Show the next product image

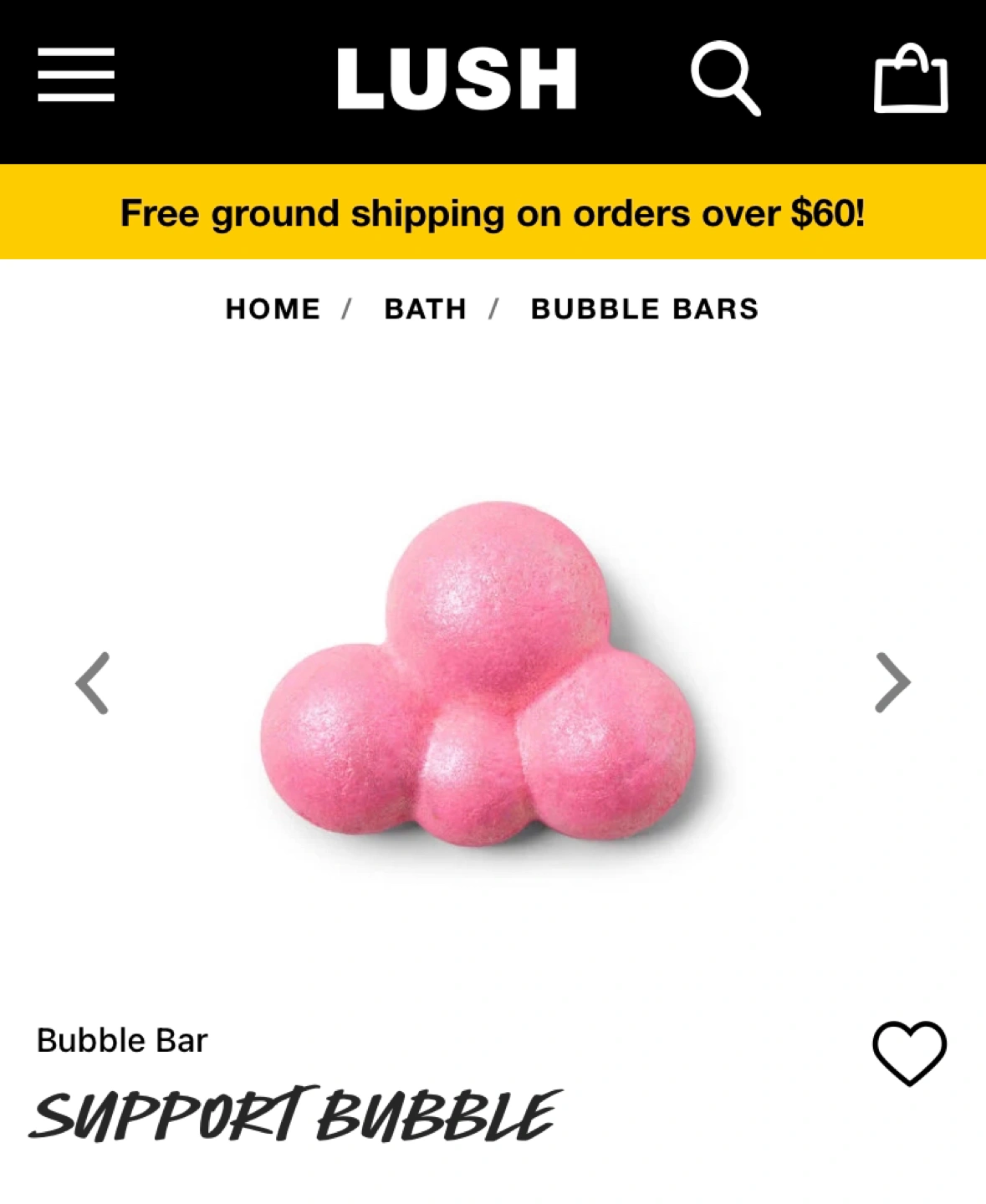[892, 683]
